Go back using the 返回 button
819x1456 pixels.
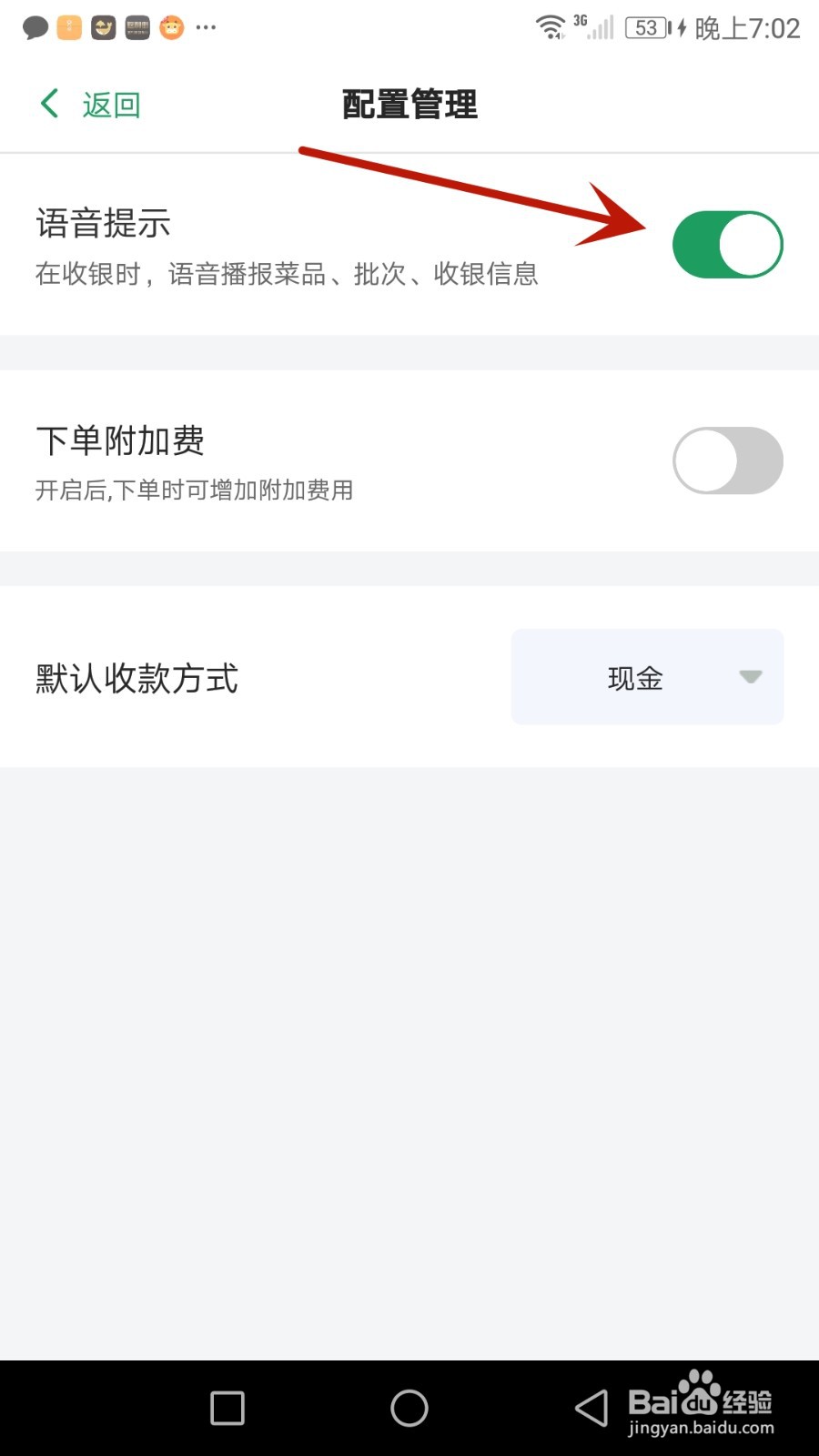[111, 104]
